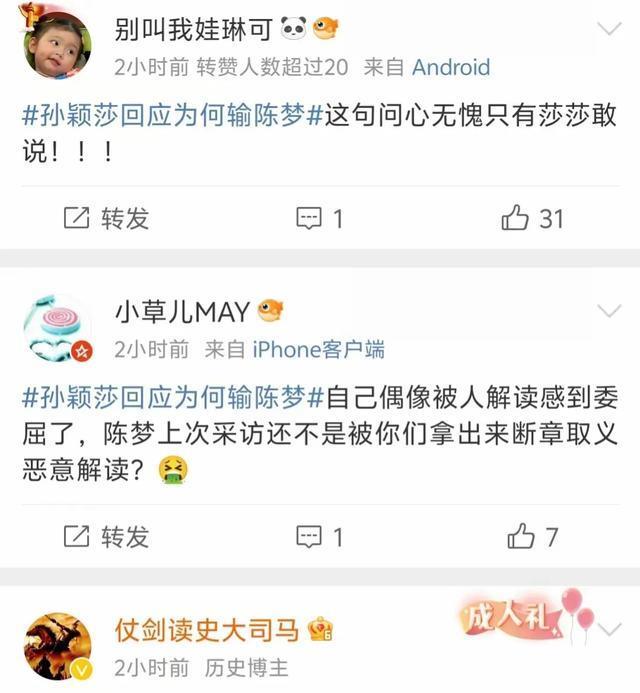This screenshot has width=640, height=693.
Task: Expand the chevron menu on 小草儿MAY's post
Action: (609, 311)
